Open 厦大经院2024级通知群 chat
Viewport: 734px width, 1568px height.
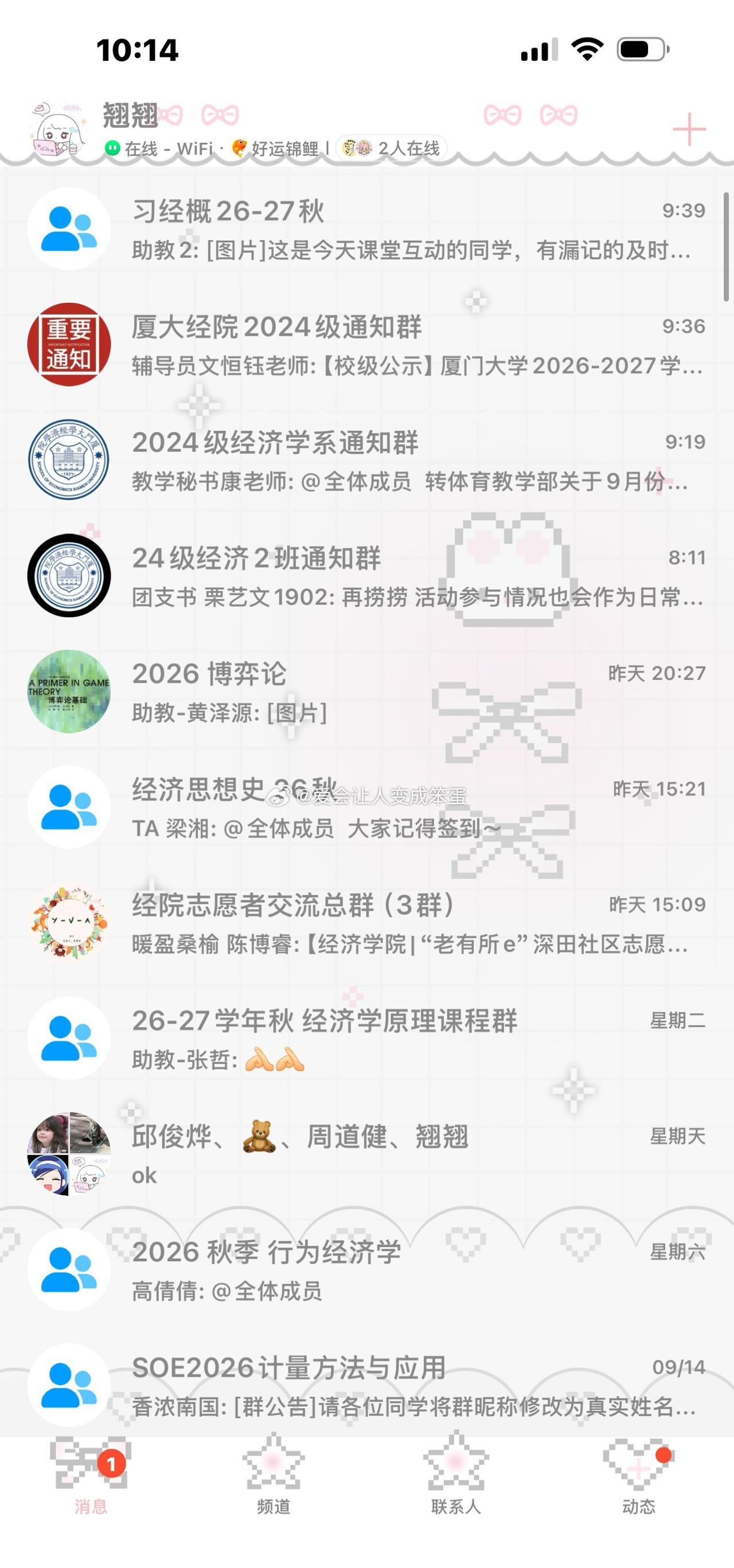[367, 345]
